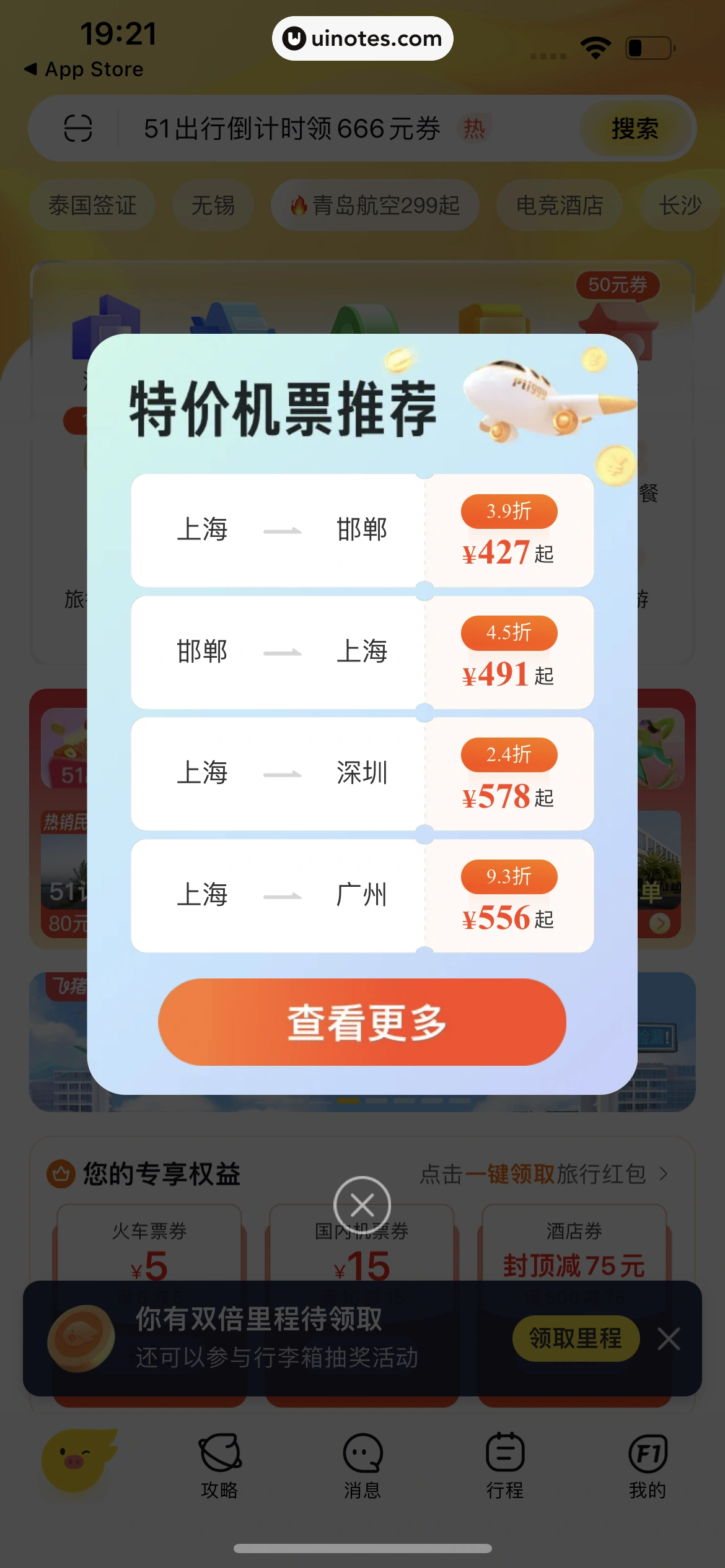
Task: Return to App Store via back link
Action: [84, 69]
